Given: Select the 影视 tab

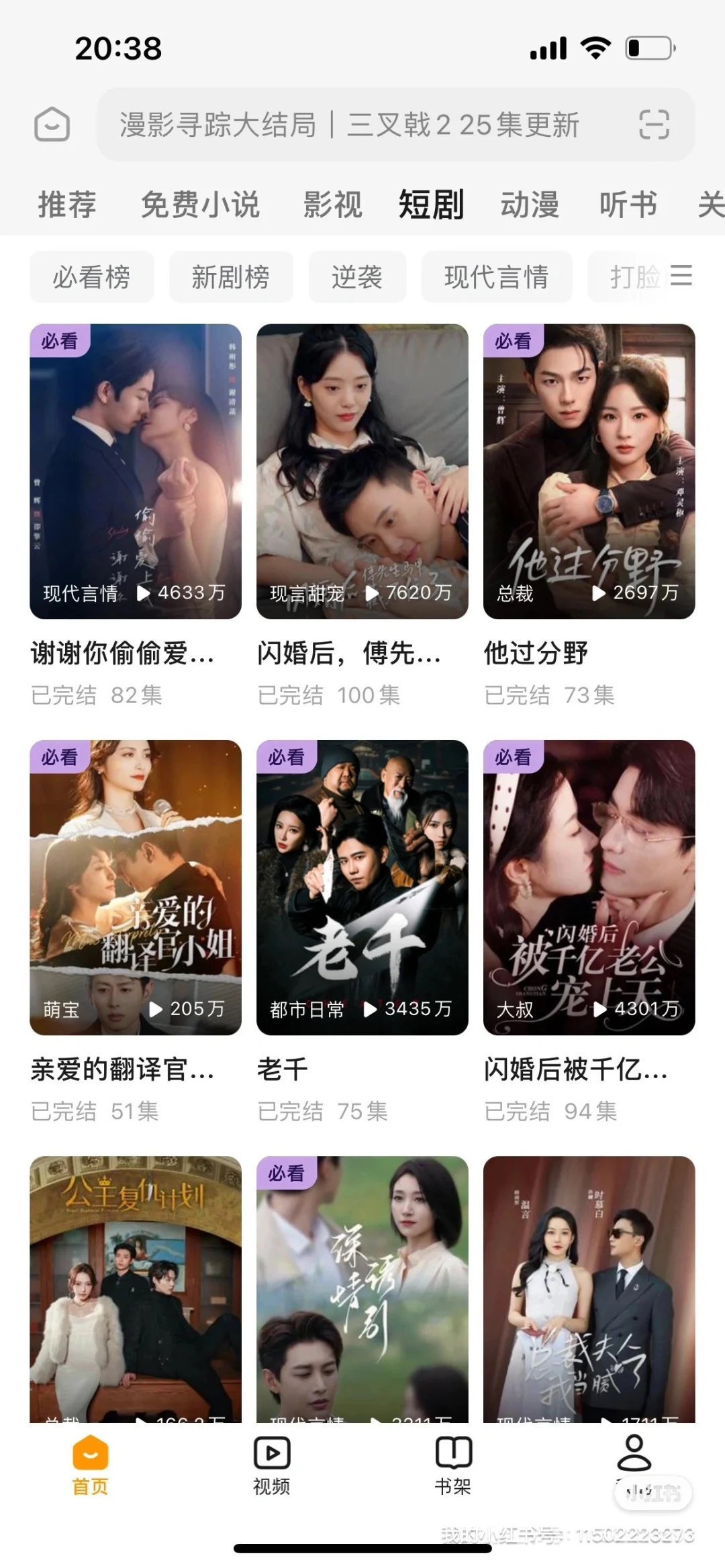Looking at the screenshot, I should (x=332, y=205).
